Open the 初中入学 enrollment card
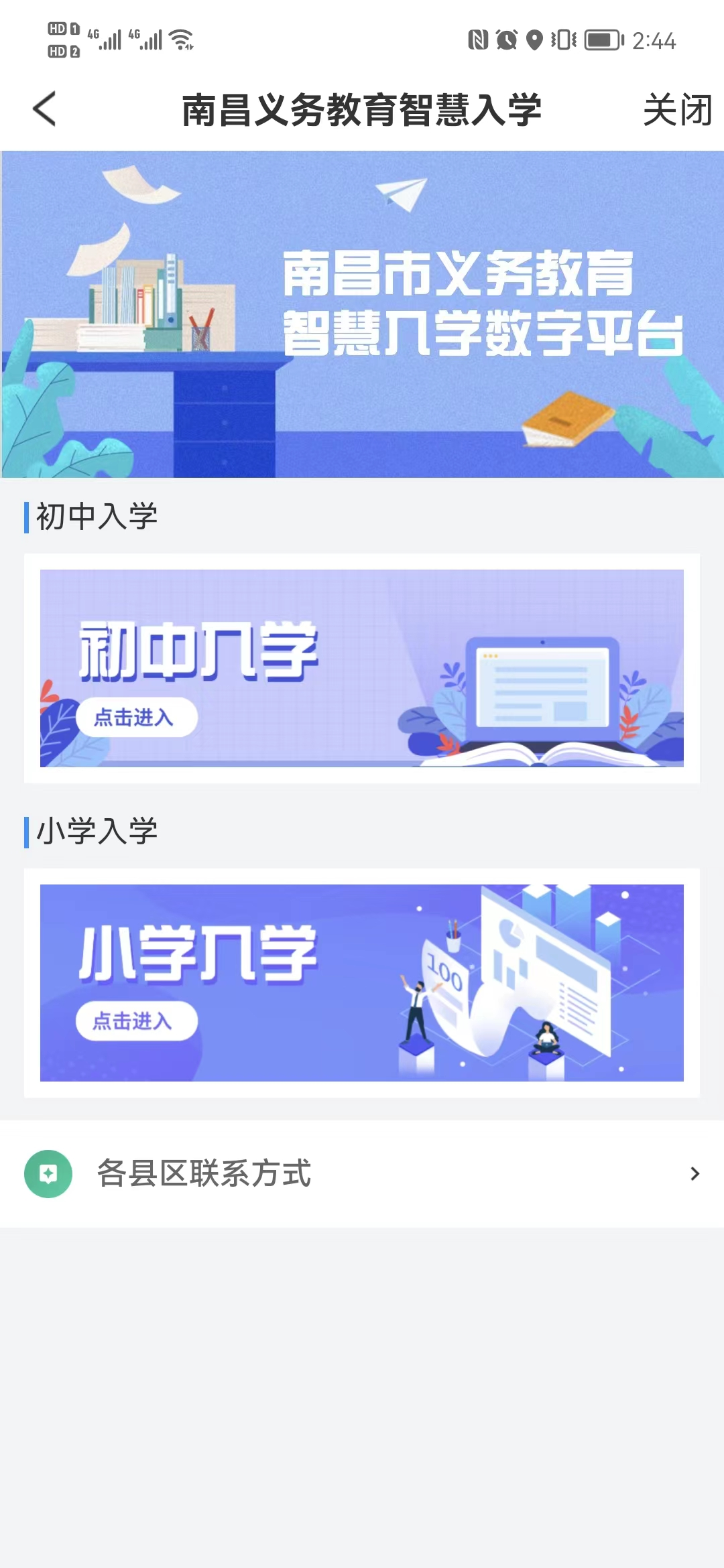This screenshot has height=1568, width=724. [361, 668]
